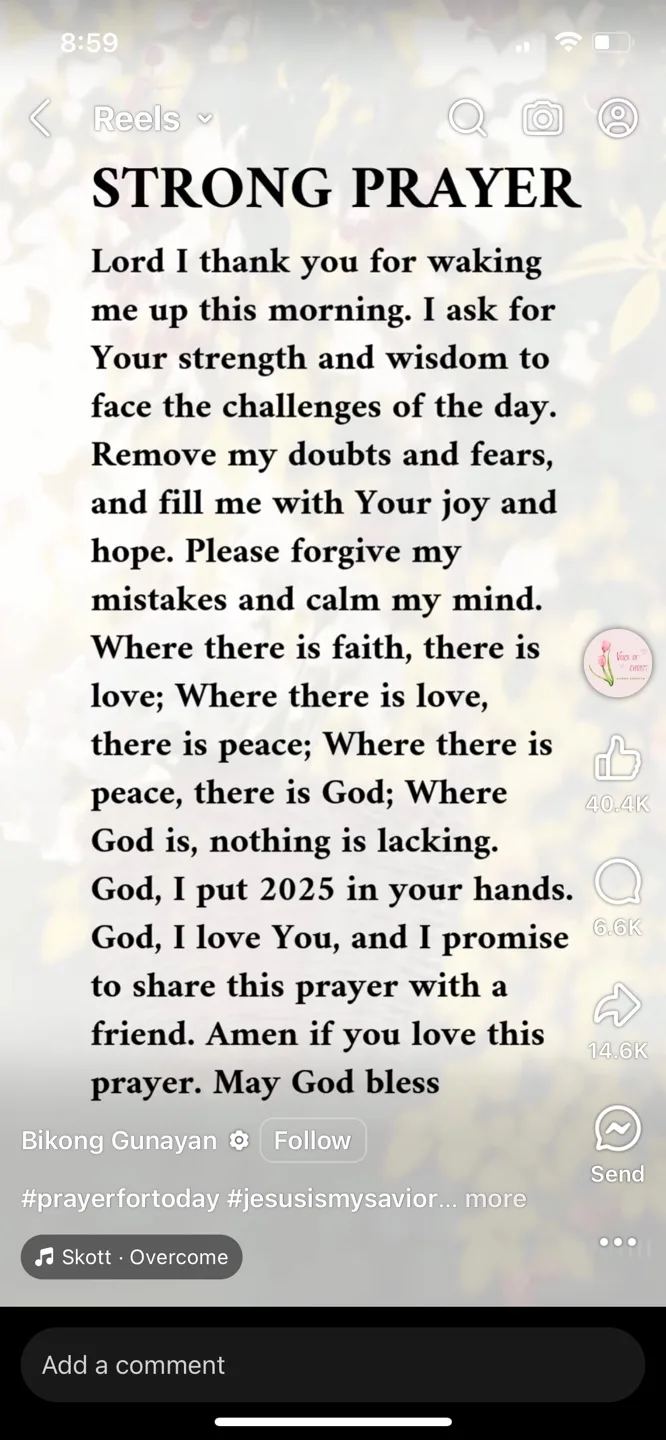The width and height of the screenshot is (666, 1440).
Task: Like this prayer reel
Action: click(x=617, y=758)
